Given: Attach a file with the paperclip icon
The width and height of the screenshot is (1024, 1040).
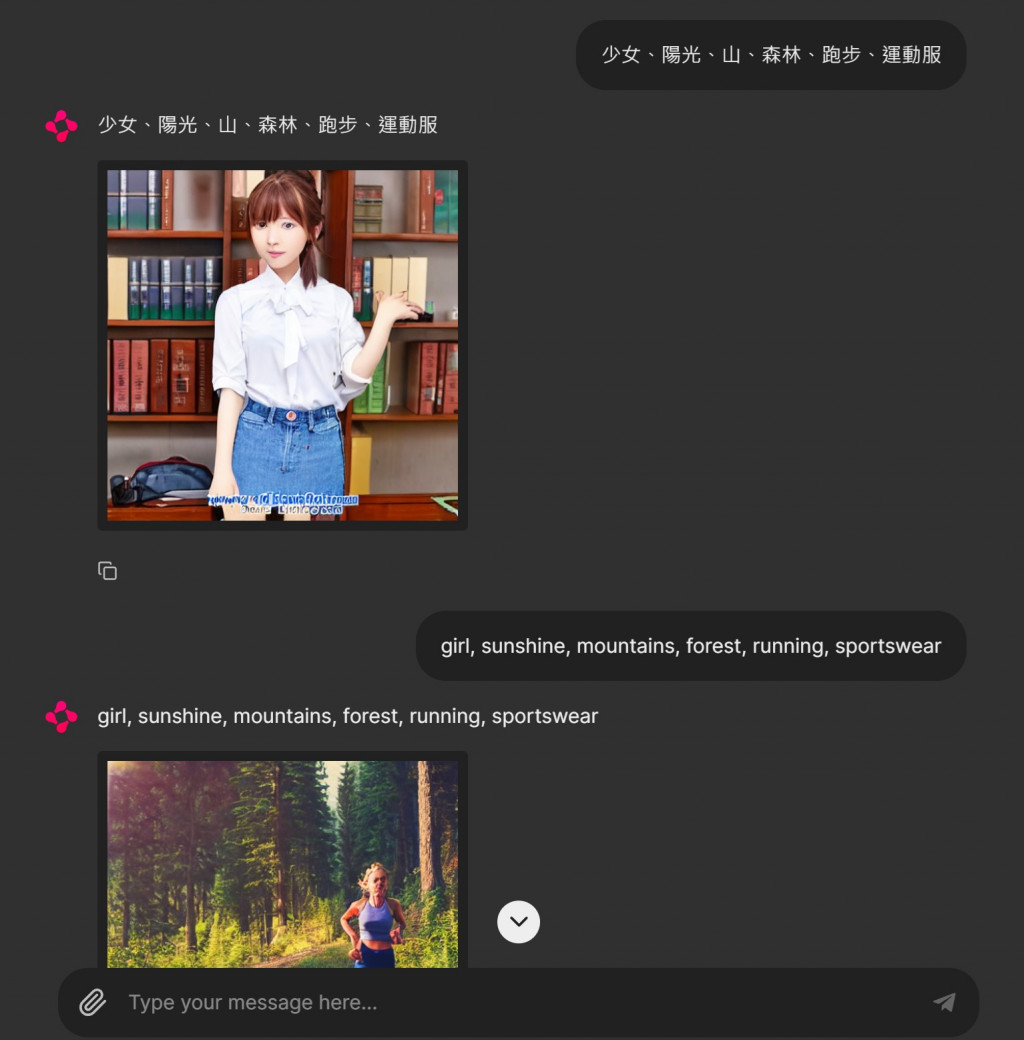Looking at the screenshot, I should (93, 1002).
